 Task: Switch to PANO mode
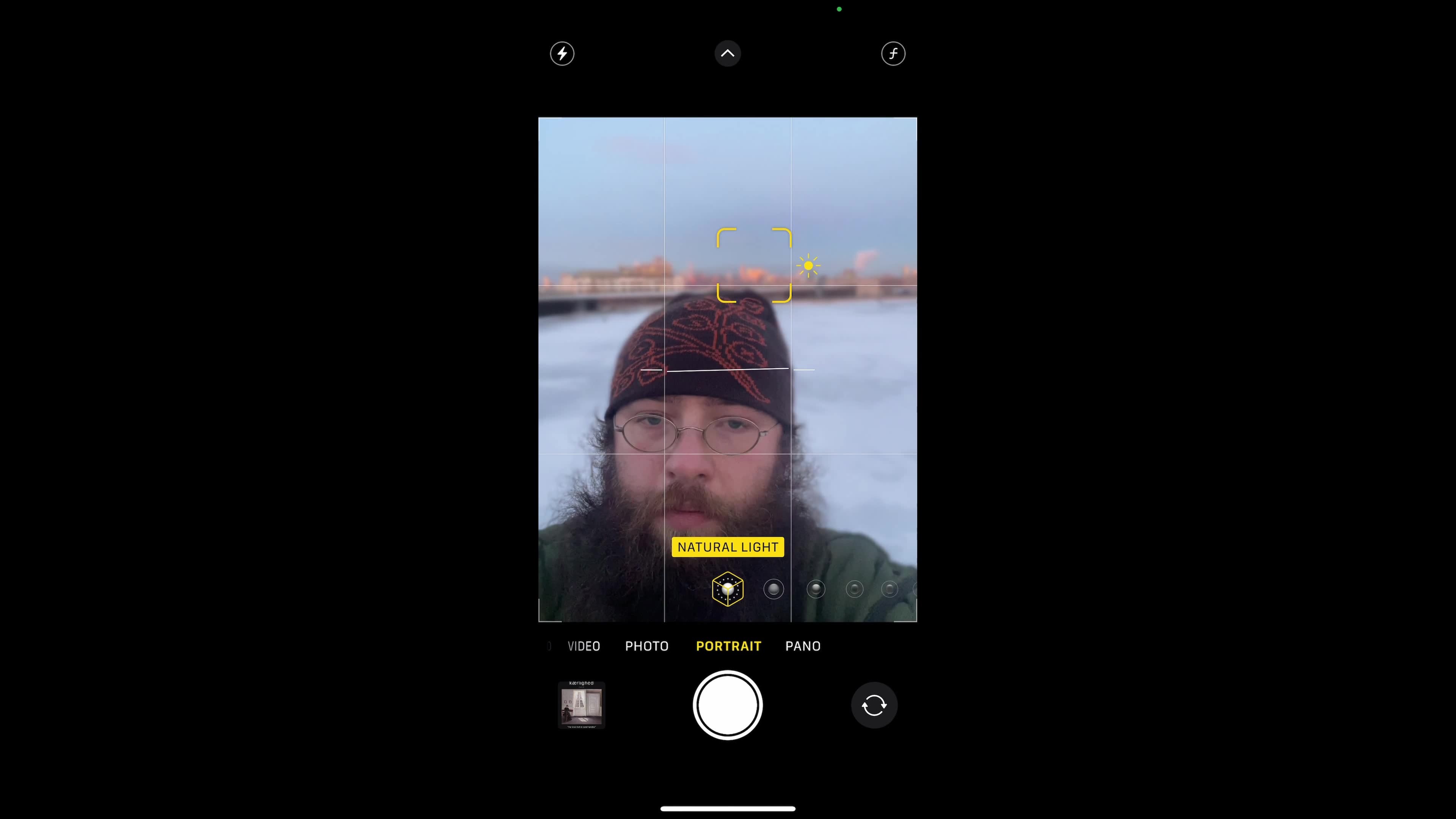803,646
